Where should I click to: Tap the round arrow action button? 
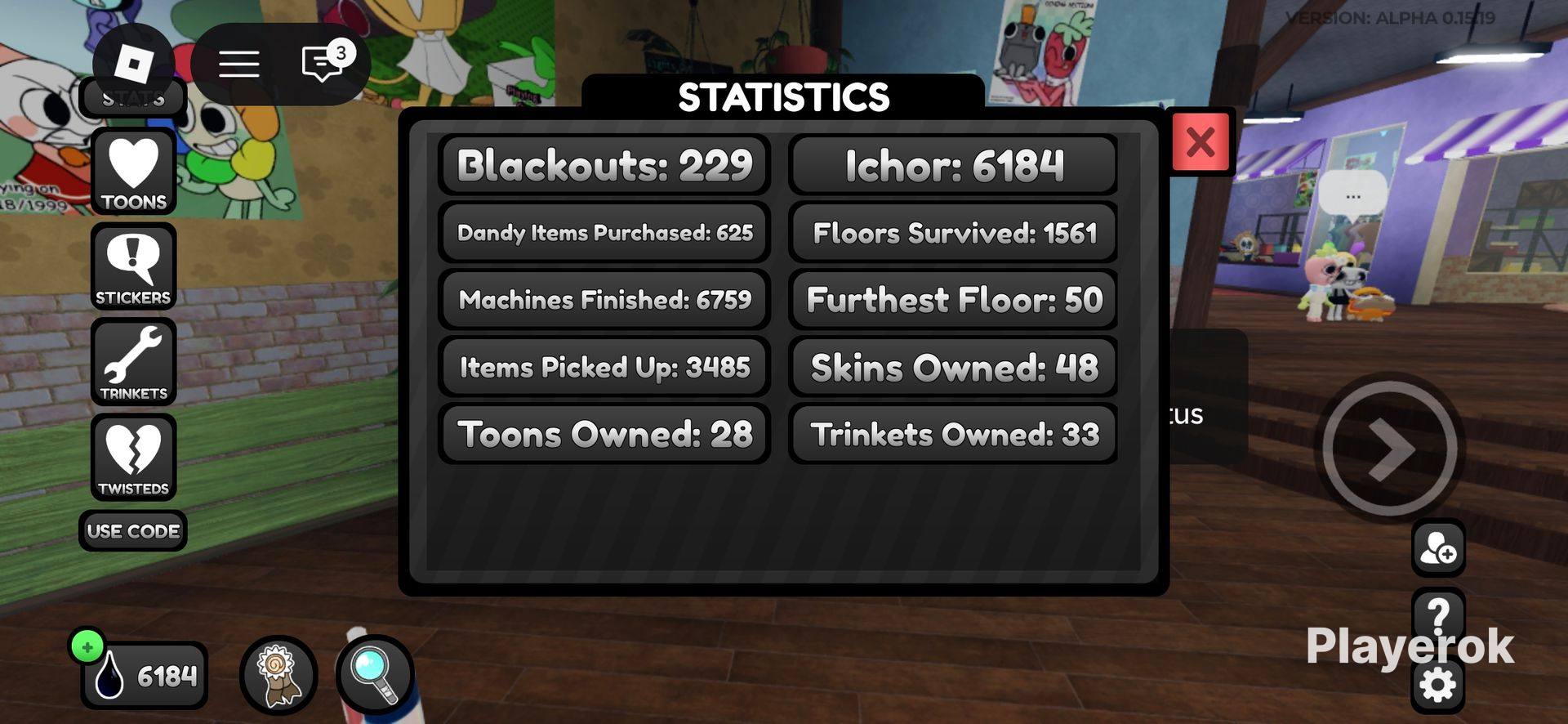coord(1389,448)
